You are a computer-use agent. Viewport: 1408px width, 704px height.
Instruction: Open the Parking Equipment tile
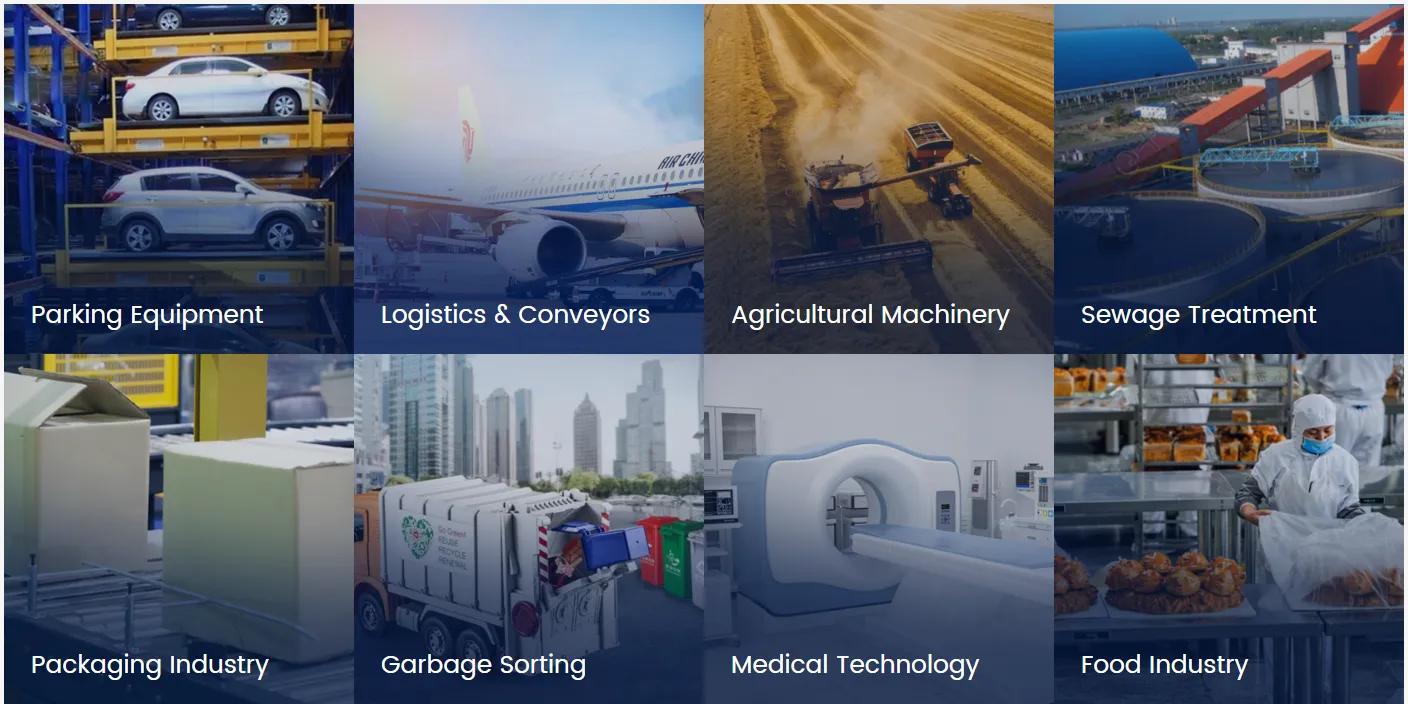point(178,180)
